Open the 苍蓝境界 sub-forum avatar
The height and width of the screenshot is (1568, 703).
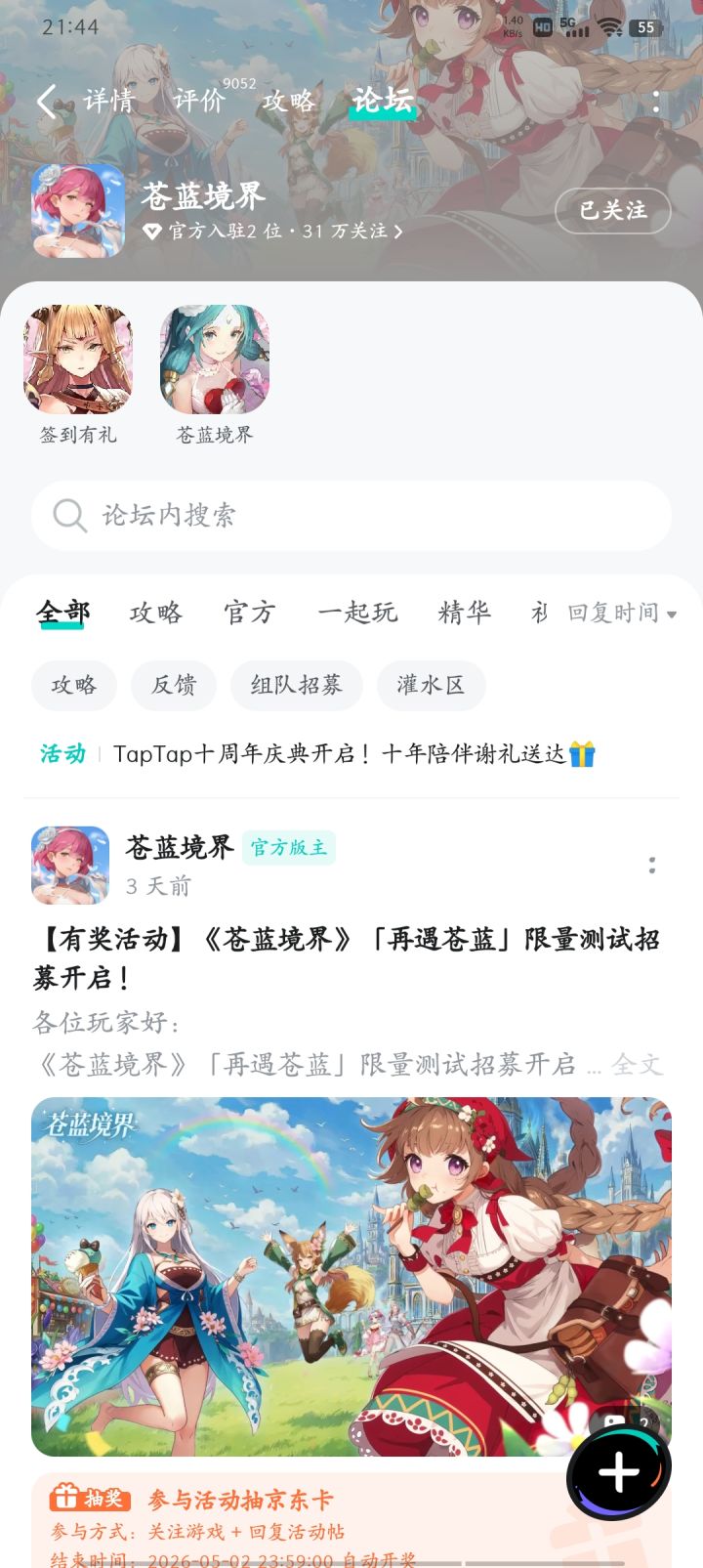[x=214, y=360]
